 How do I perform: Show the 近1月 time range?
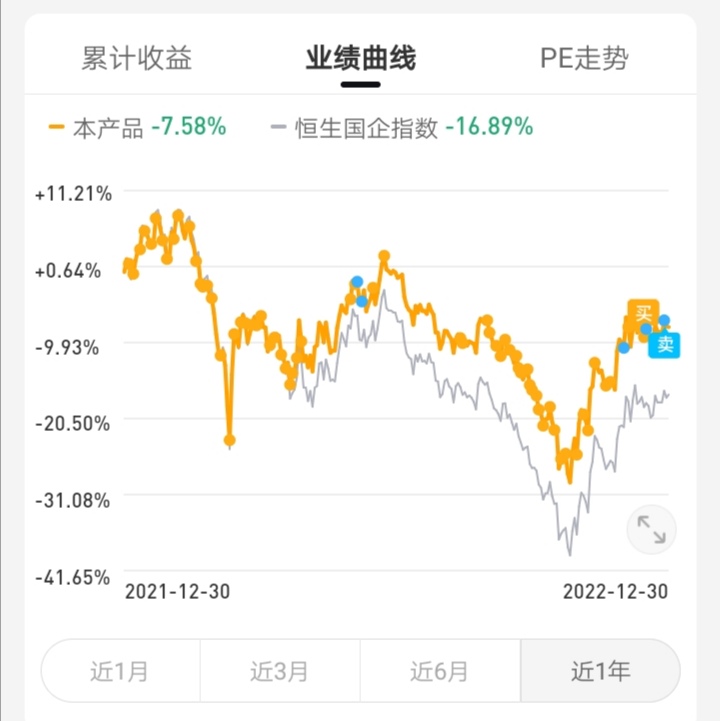coord(120,671)
